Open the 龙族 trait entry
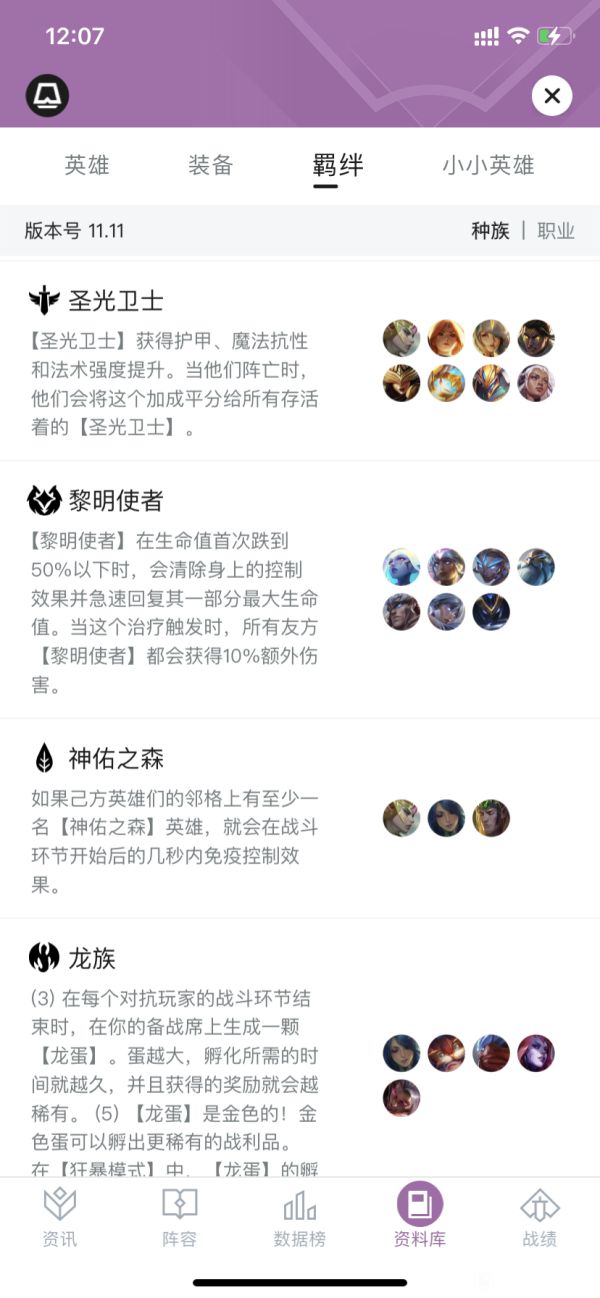The height and width of the screenshot is (1298, 600). (x=92, y=958)
